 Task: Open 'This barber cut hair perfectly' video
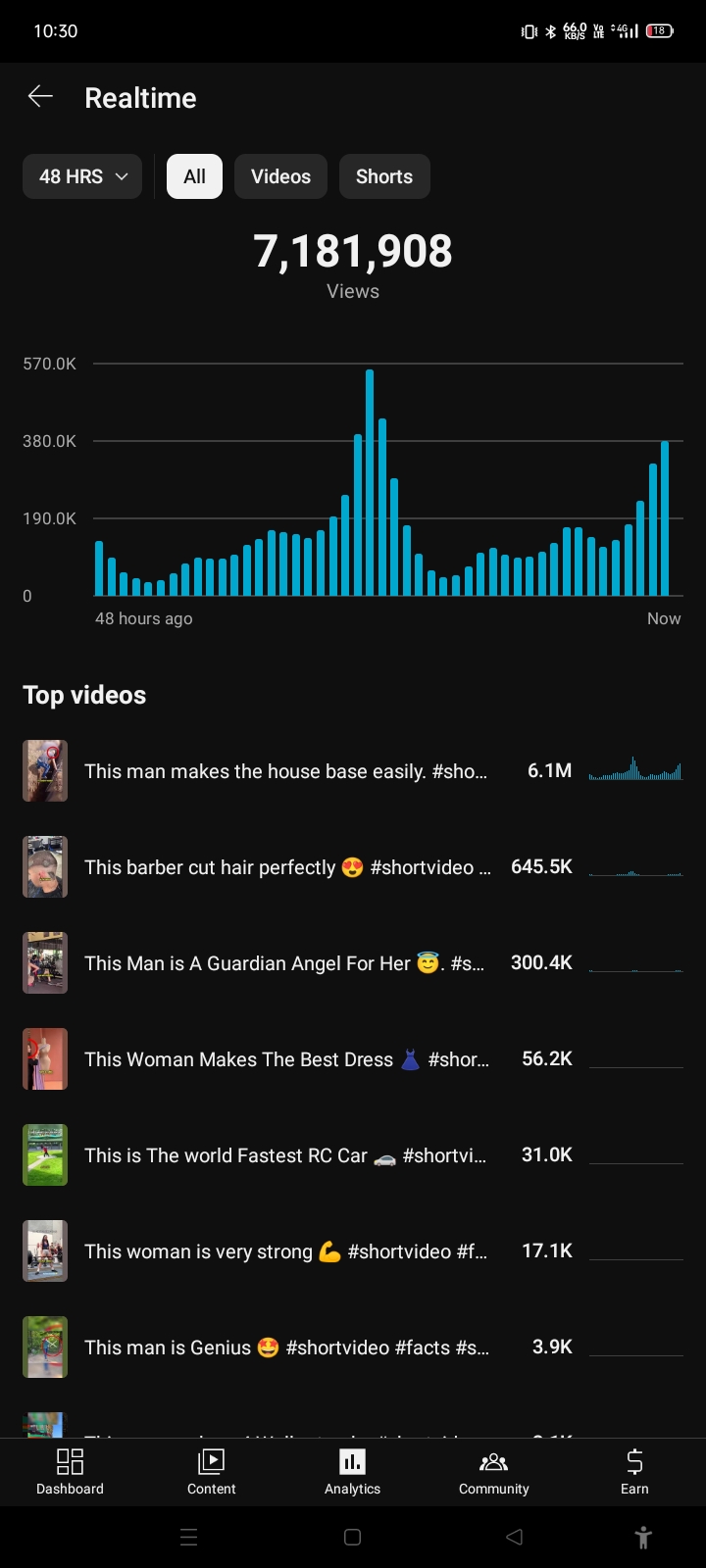pyautogui.click(x=353, y=867)
